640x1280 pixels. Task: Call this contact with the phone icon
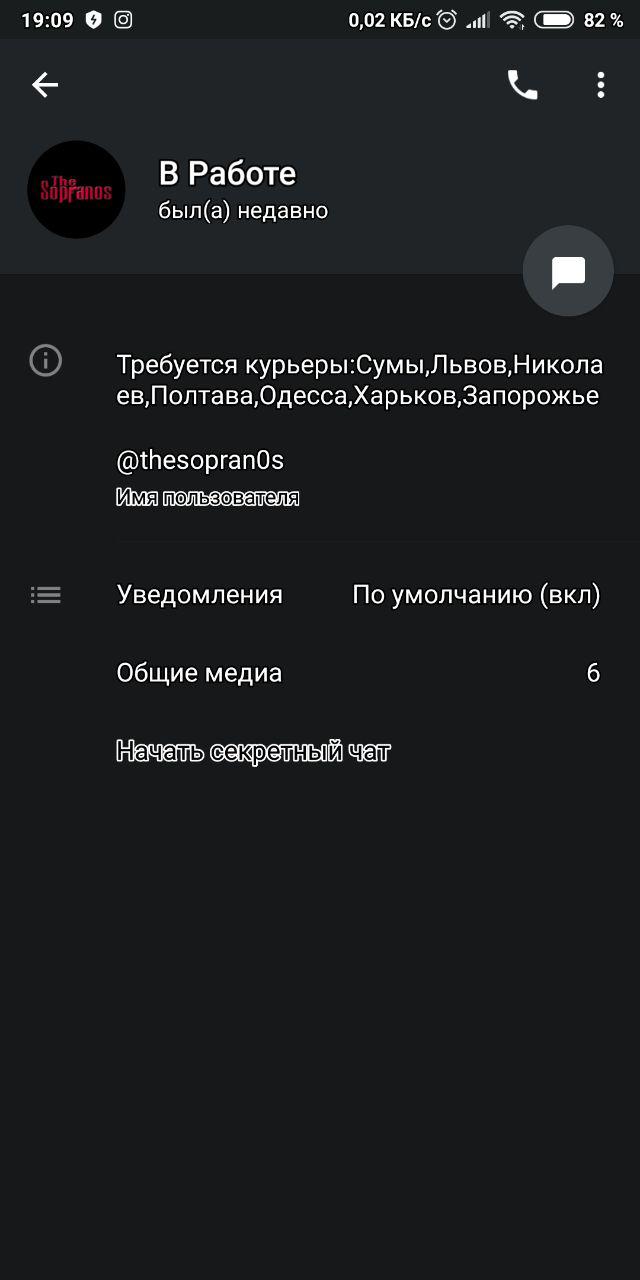pos(522,85)
